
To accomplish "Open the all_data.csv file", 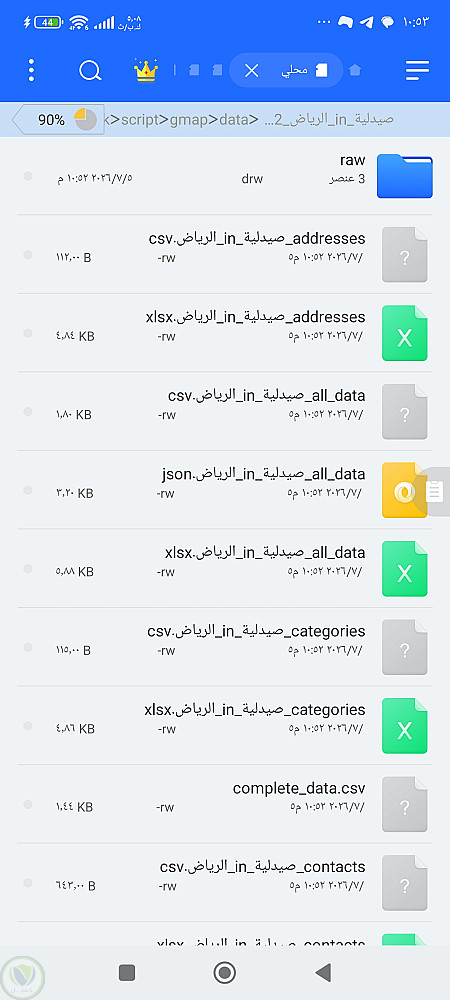I will coord(225,411).
